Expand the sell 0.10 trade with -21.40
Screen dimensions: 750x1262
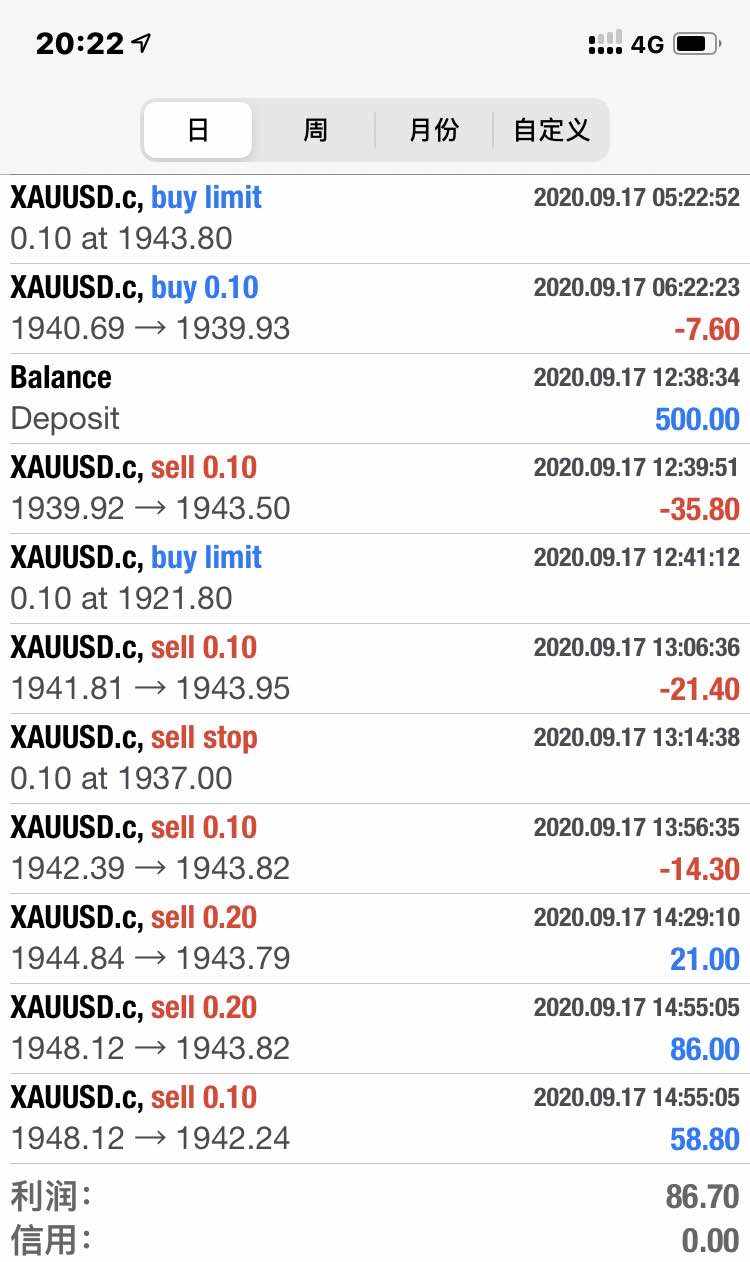point(375,669)
